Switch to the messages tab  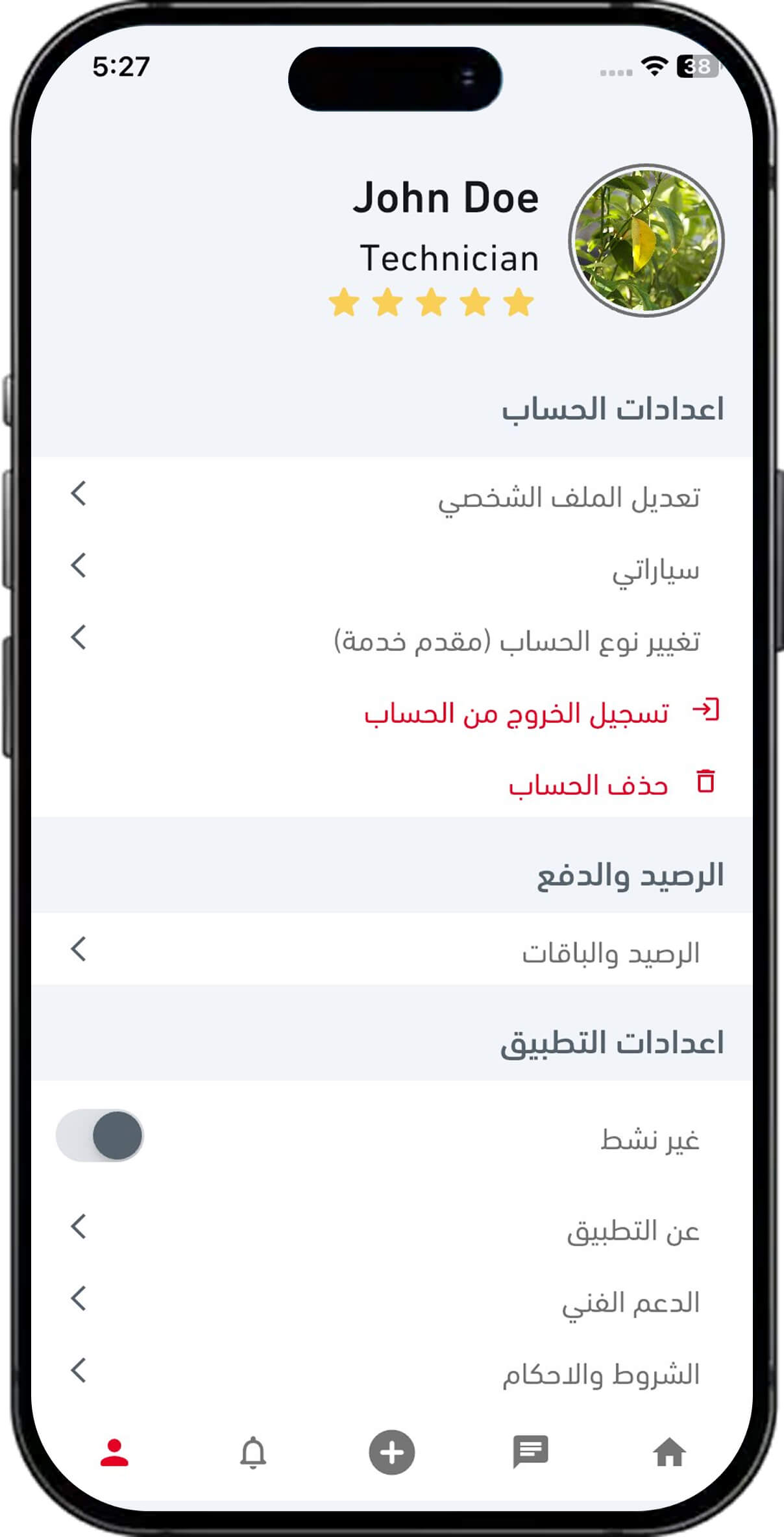[530, 1452]
